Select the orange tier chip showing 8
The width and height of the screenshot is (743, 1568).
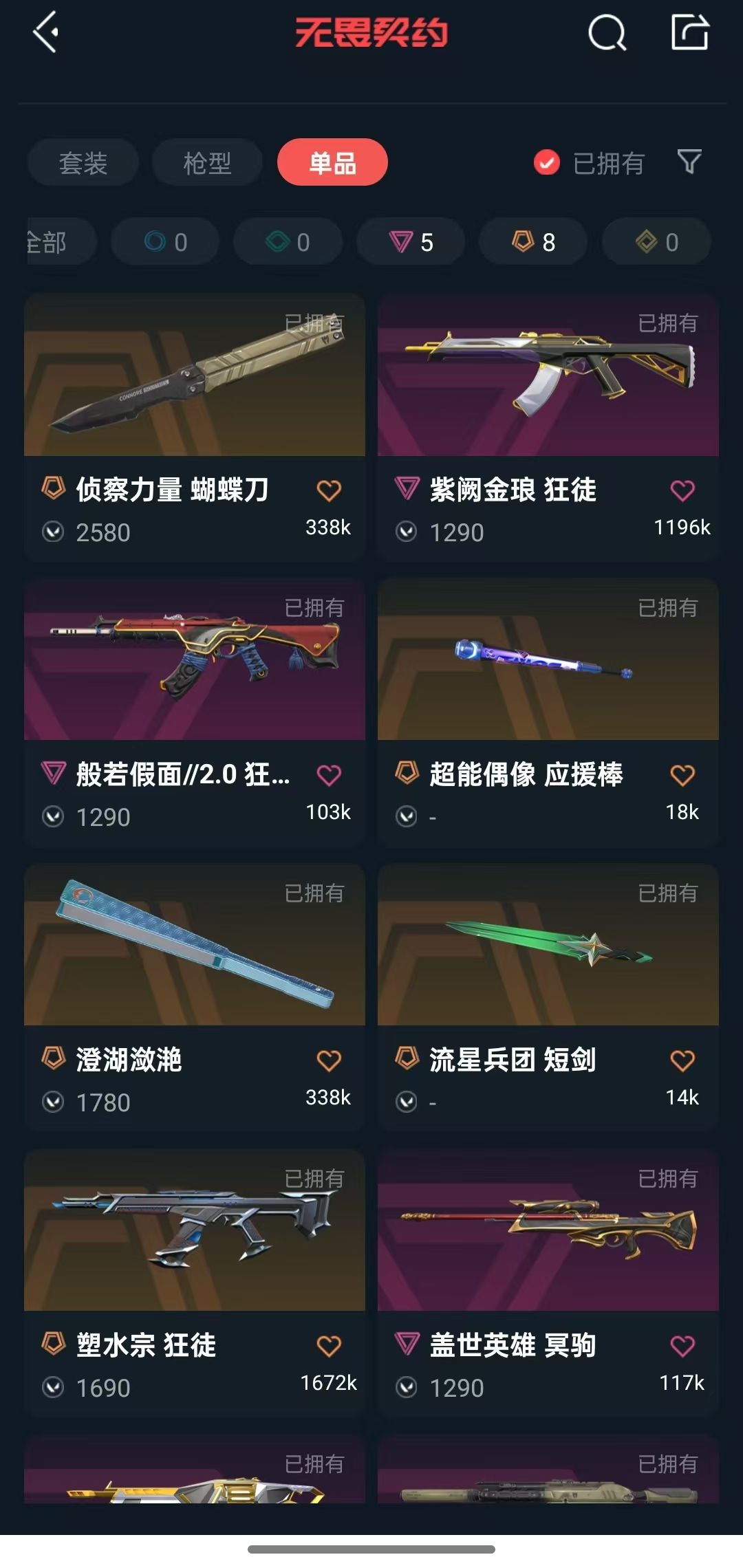click(x=533, y=241)
